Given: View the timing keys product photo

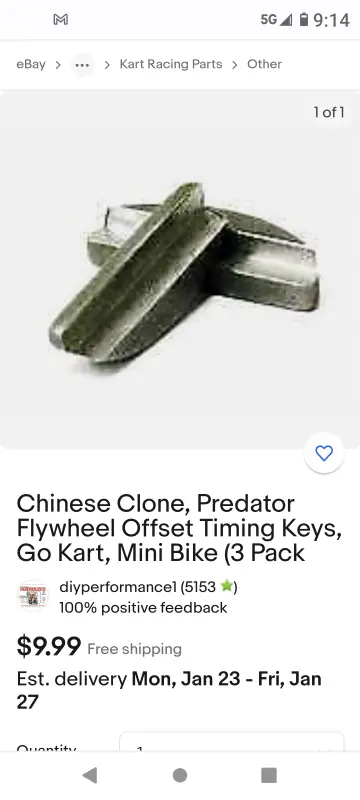Looking at the screenshot, I should click(x=180, y=270).
